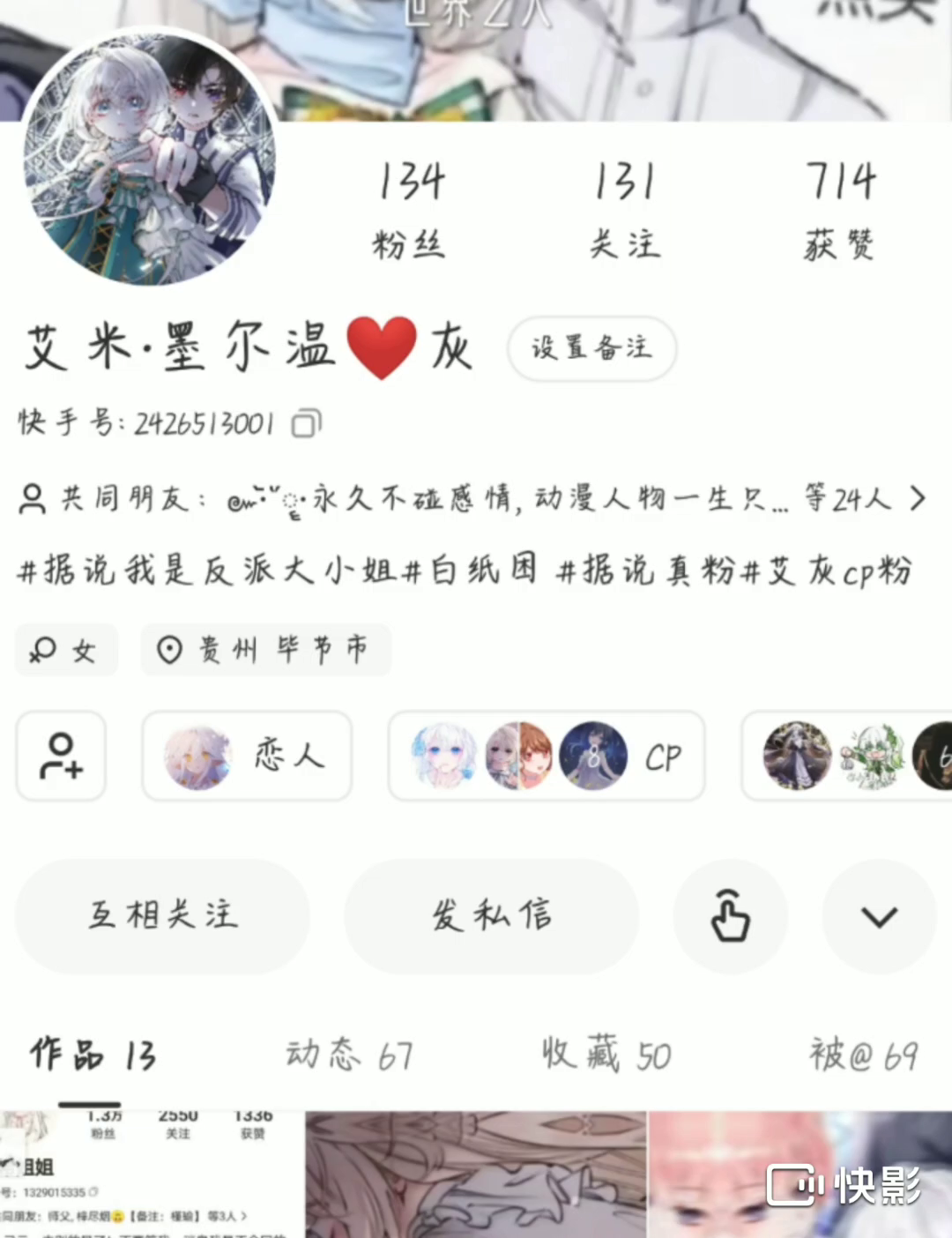Open the CP relationship card
Screen dimensions: 952x1238
click(547, 756)
